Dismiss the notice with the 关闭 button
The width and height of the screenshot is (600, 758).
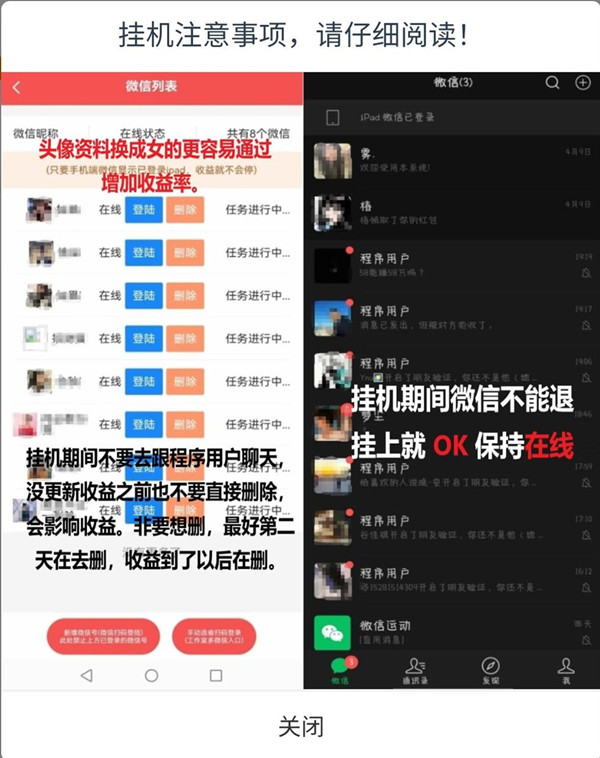point(300,726)
